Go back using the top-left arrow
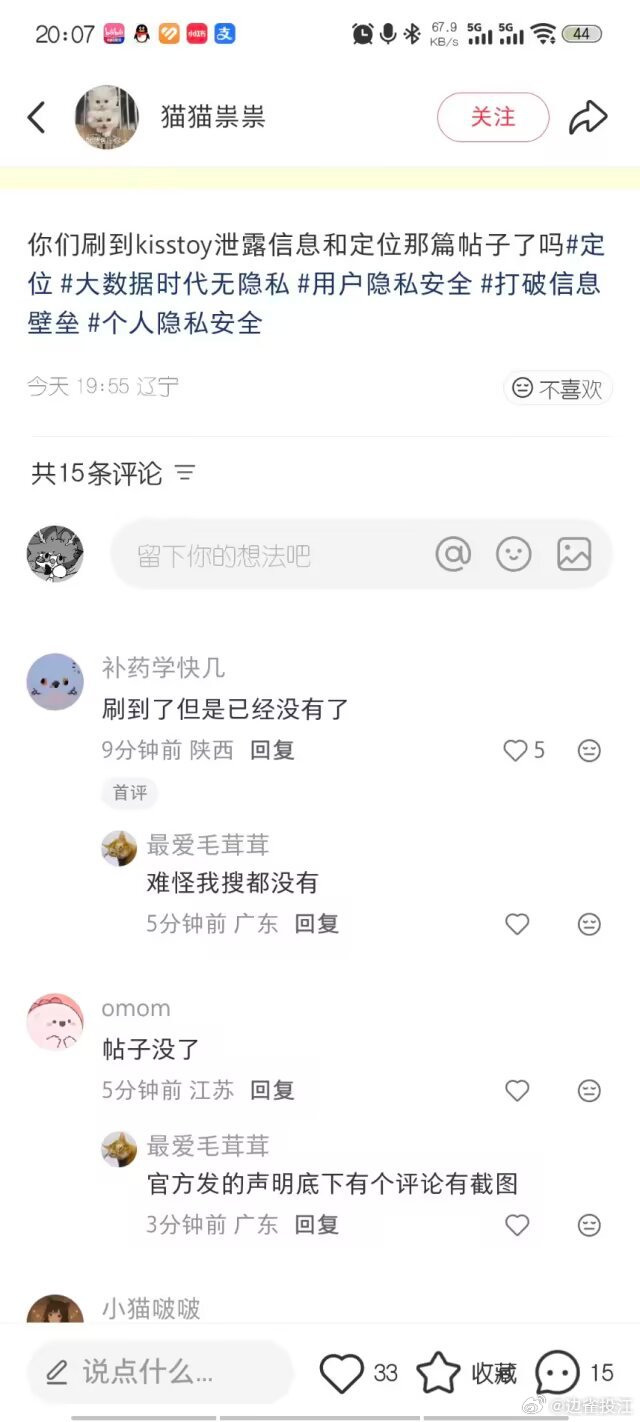The height and width of the screenshot is (1422, 640). (36, 118)
